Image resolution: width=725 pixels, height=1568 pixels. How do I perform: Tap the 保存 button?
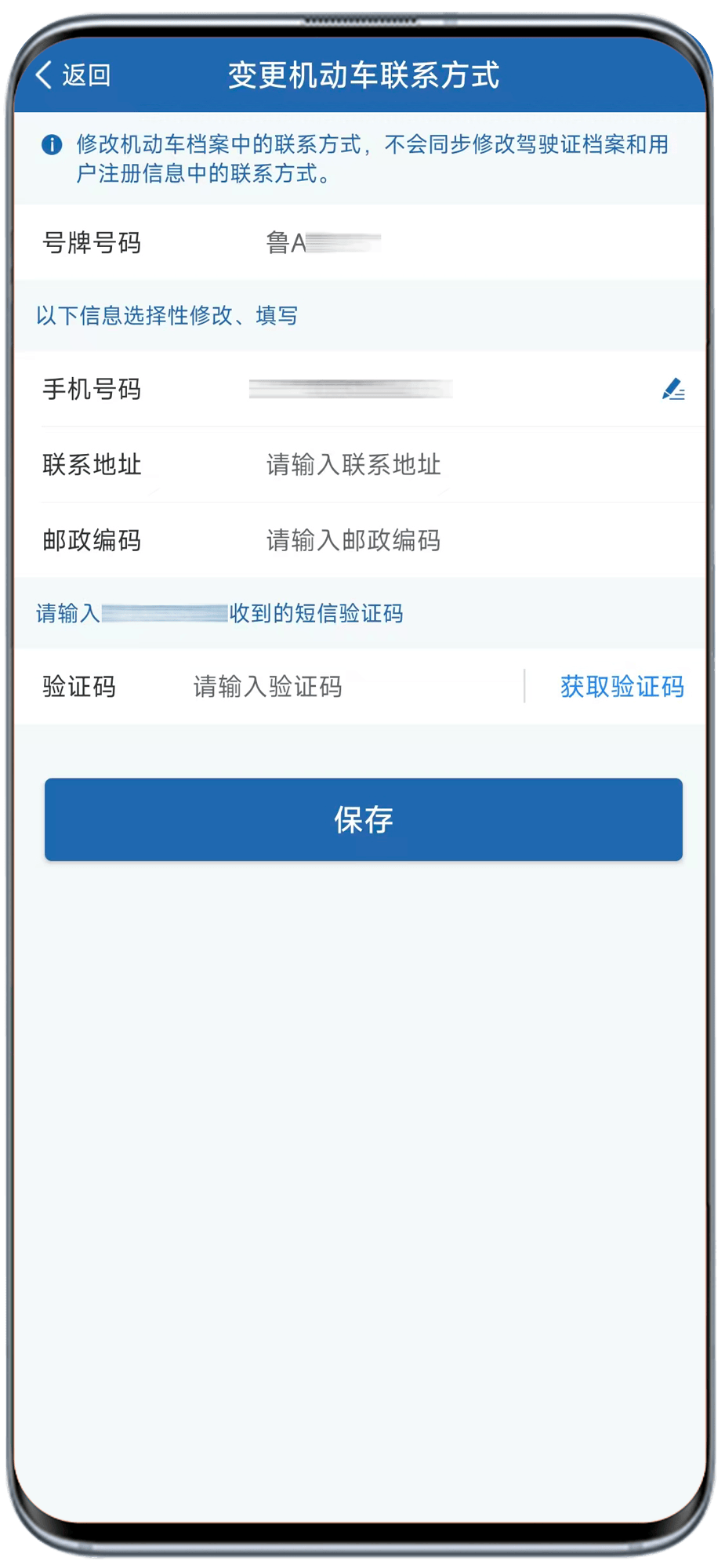[363, 819]
